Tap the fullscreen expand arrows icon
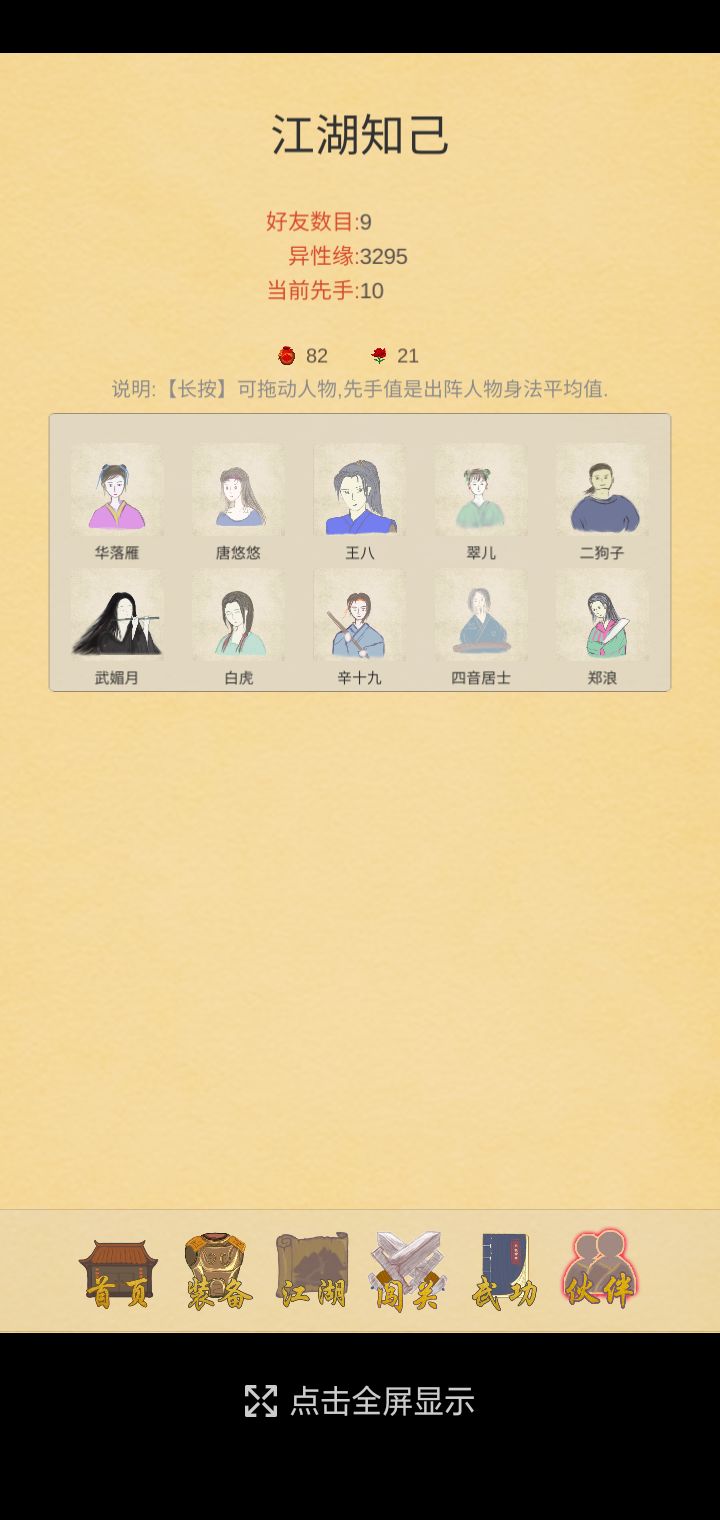 pos(262,1402)
